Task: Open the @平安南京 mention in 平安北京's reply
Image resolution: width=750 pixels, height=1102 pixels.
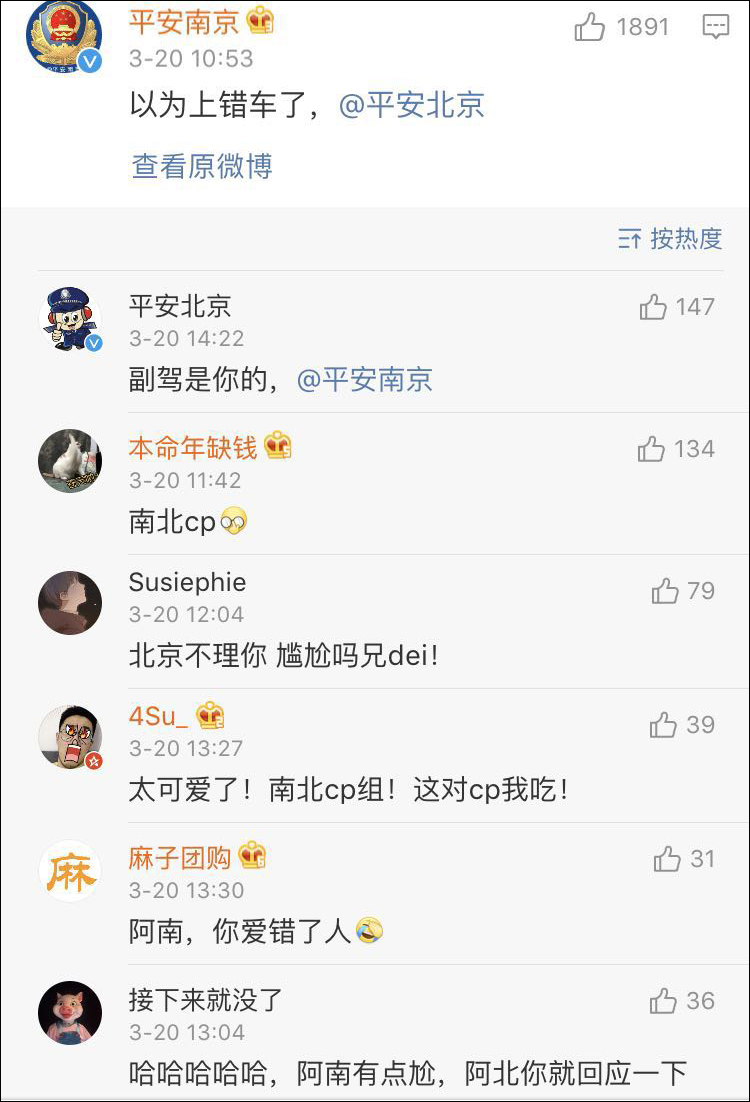Action: 365,380
